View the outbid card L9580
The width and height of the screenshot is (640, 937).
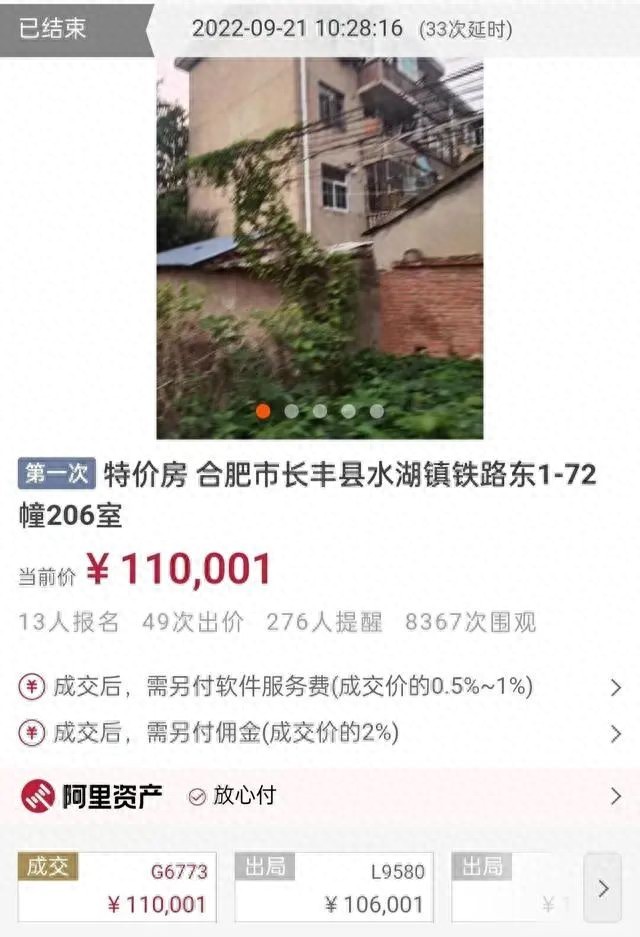coord(334,887)
